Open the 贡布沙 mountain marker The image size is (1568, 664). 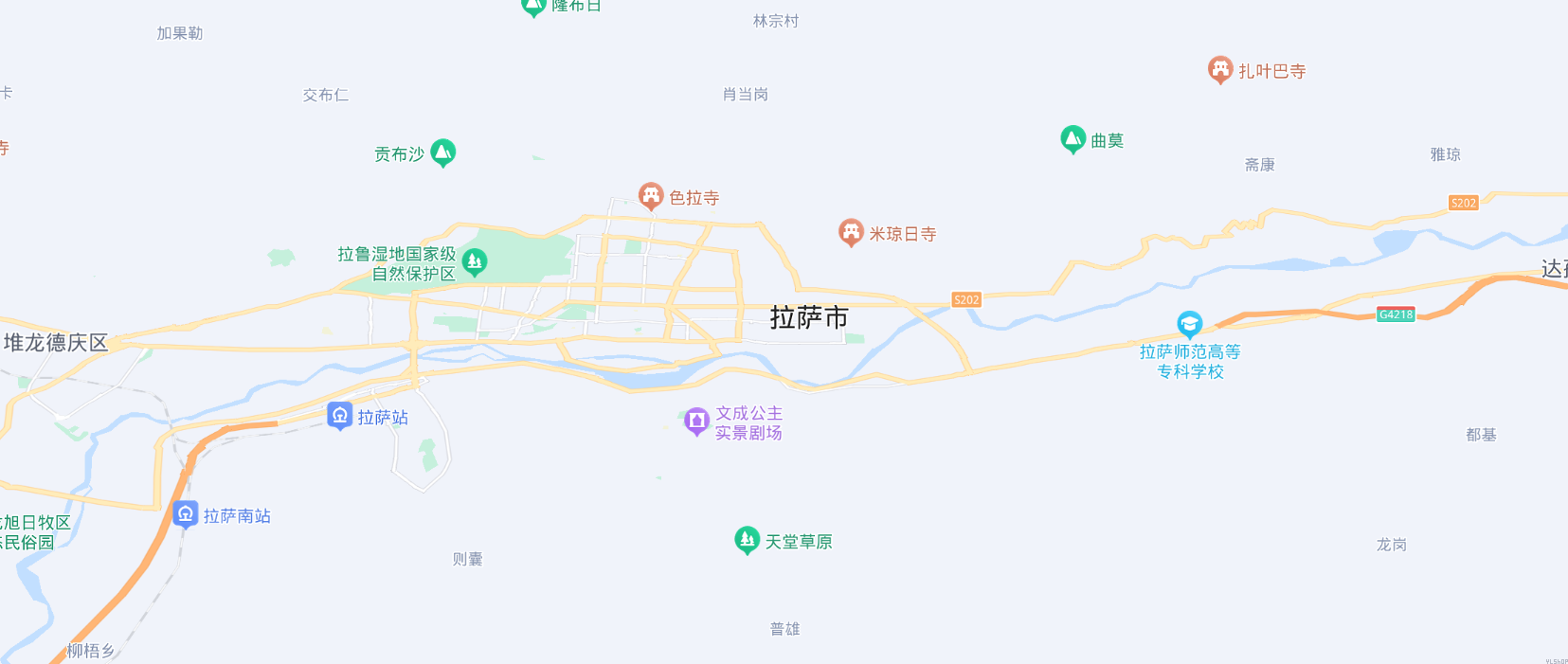442,152
